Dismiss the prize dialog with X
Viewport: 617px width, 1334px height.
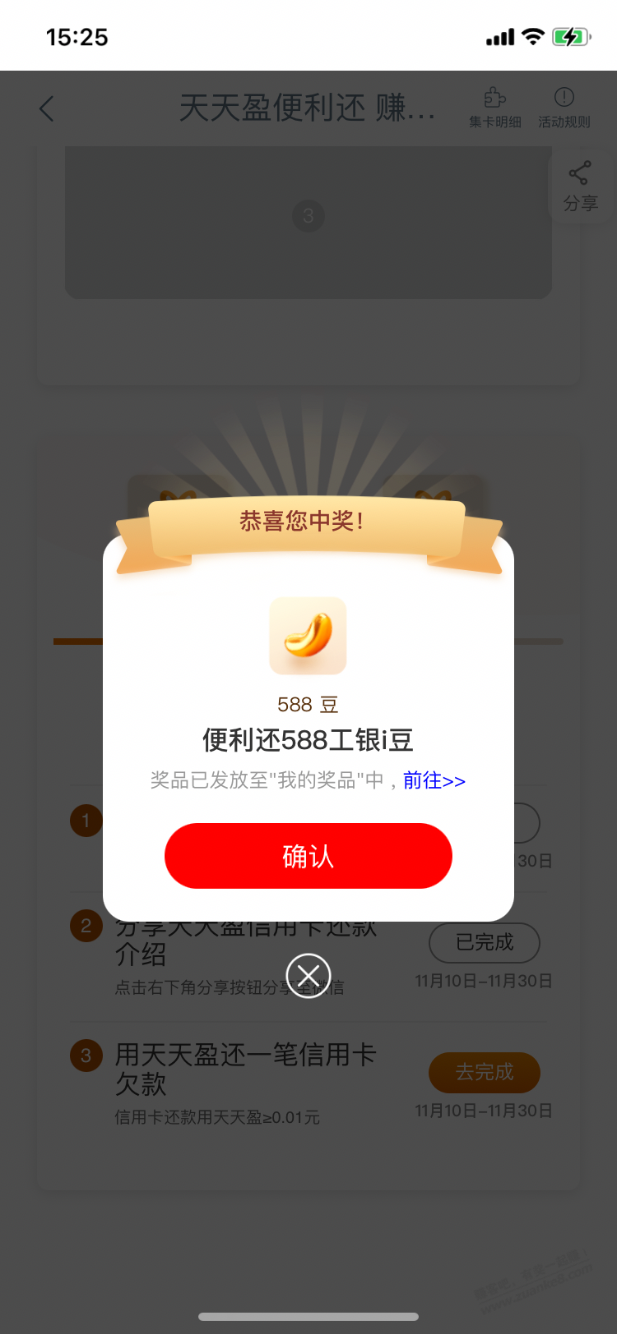pyautogui.click(x=308, y=975)
